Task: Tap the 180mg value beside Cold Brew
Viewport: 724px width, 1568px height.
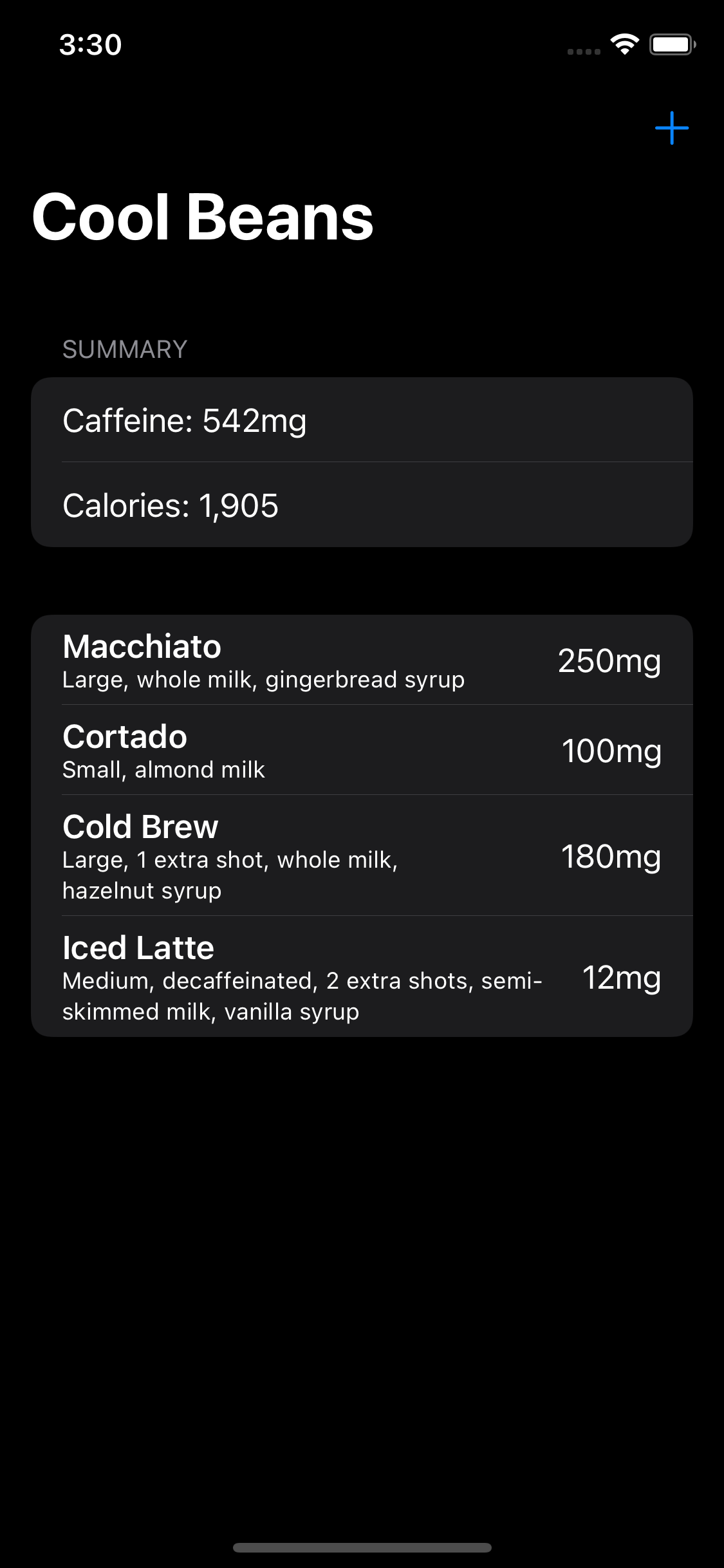Action: click(x=611, y=857)
